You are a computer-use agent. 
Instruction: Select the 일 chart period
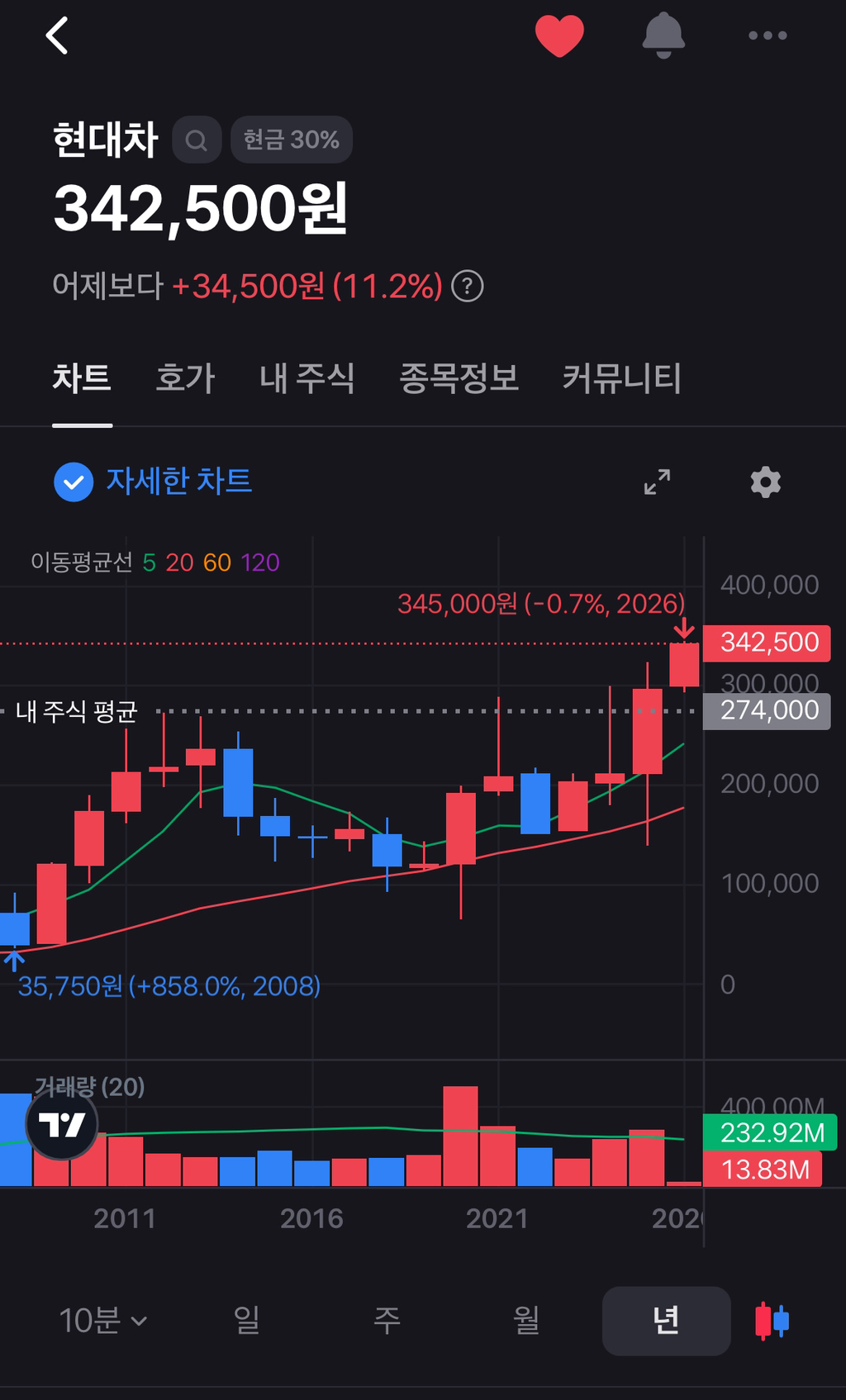click(246, 1320)
